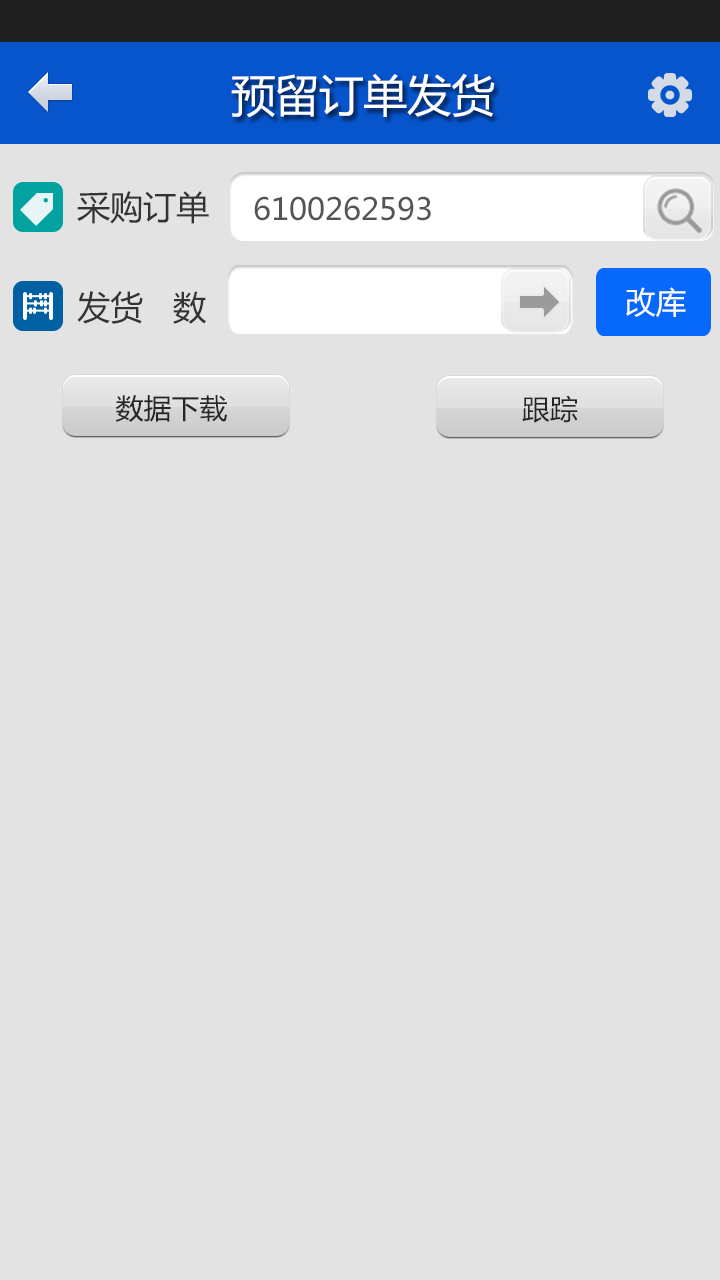720x1280 pixels.
Task: Start 数据下载 data download
Action: [176, 407]
